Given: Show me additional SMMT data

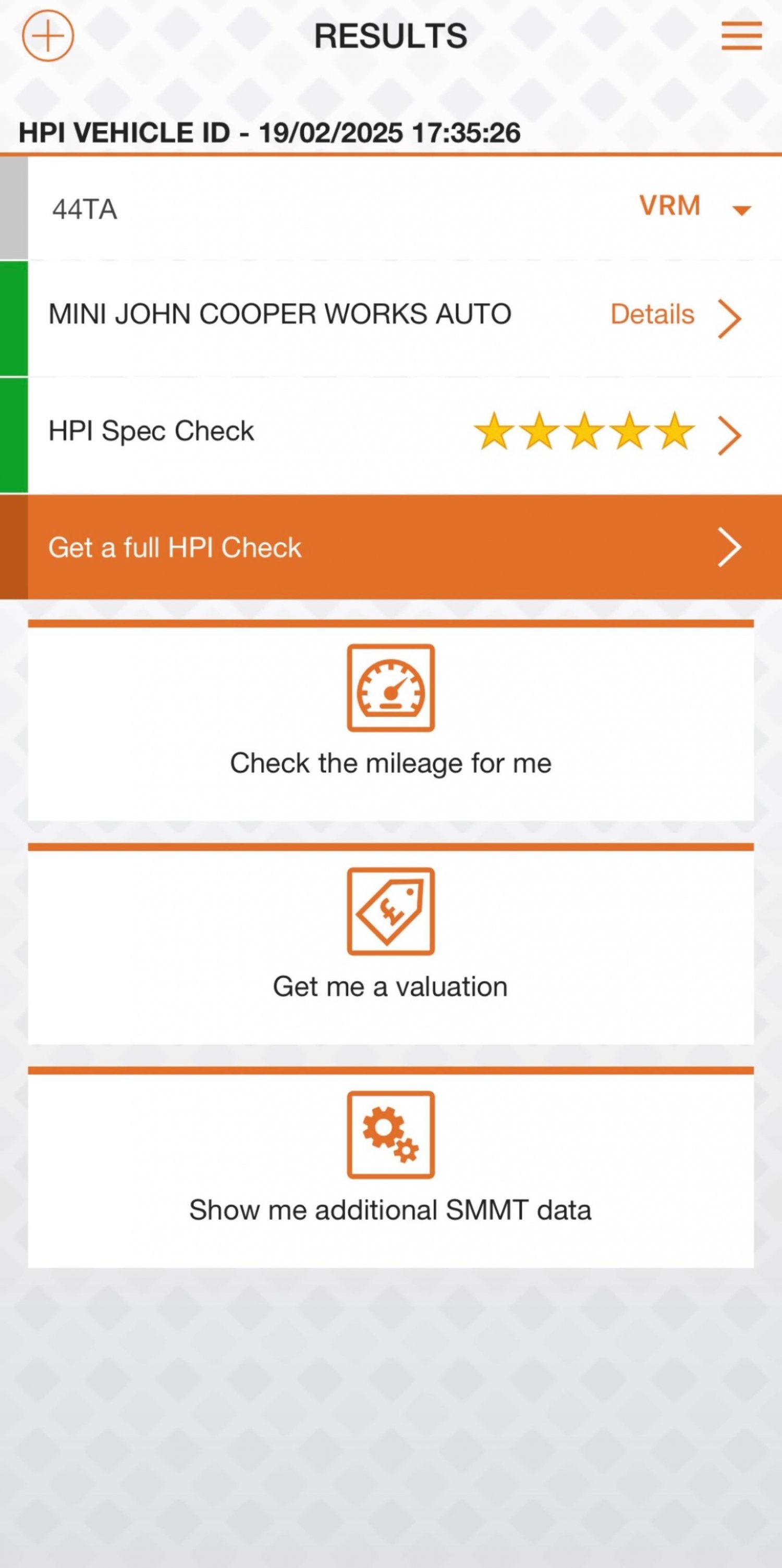Looking at the screenshot, I should click(x=391, y=1167).
